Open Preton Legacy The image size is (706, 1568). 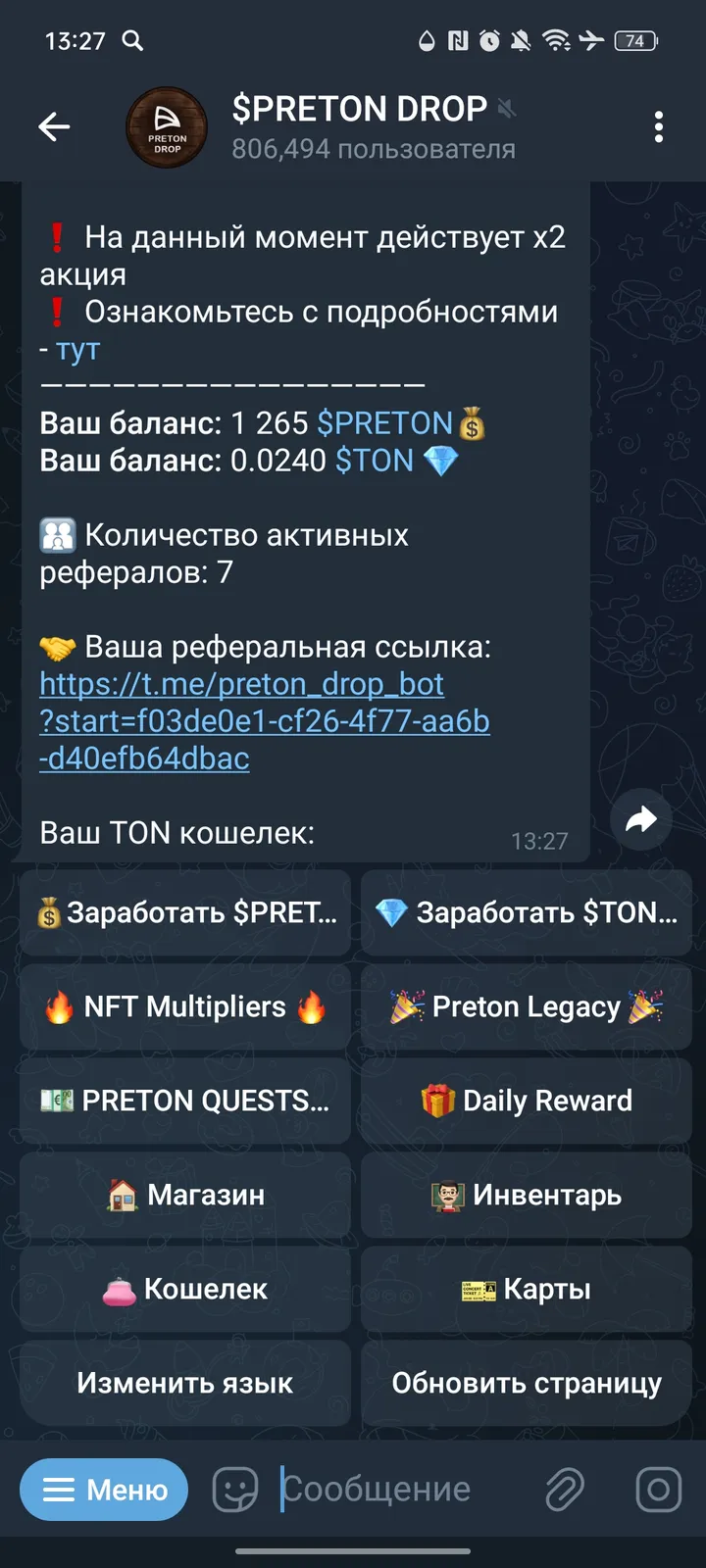pos(526,1006)
